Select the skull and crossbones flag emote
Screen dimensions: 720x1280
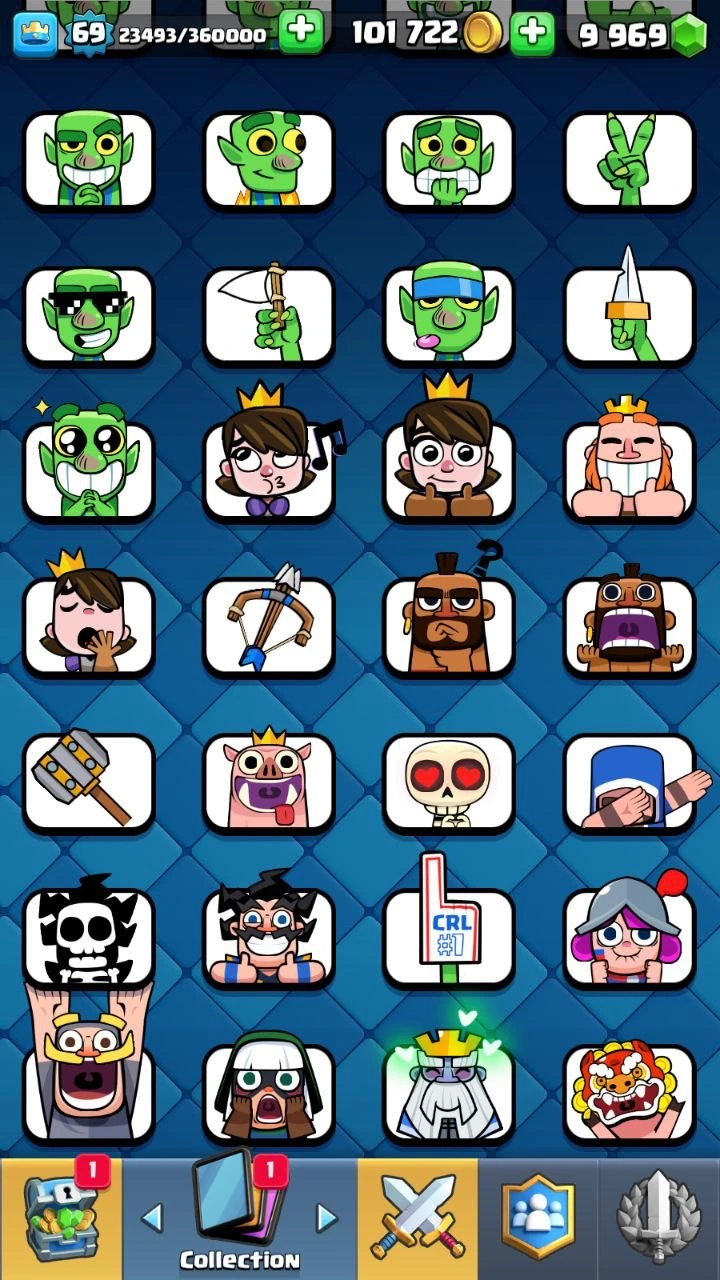click(89, 935)
